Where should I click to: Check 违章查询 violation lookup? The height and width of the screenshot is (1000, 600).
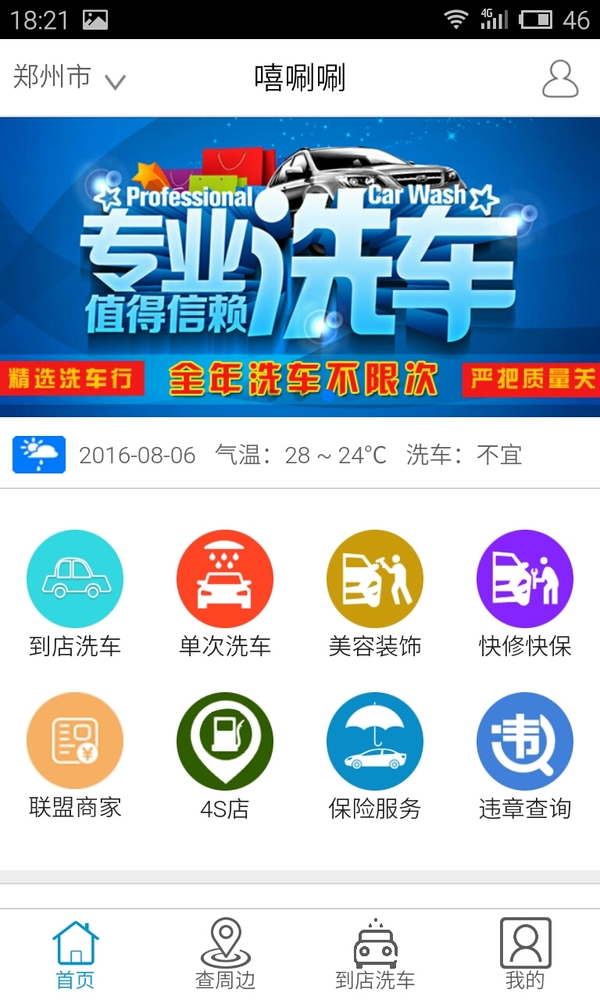coord(525,754)
